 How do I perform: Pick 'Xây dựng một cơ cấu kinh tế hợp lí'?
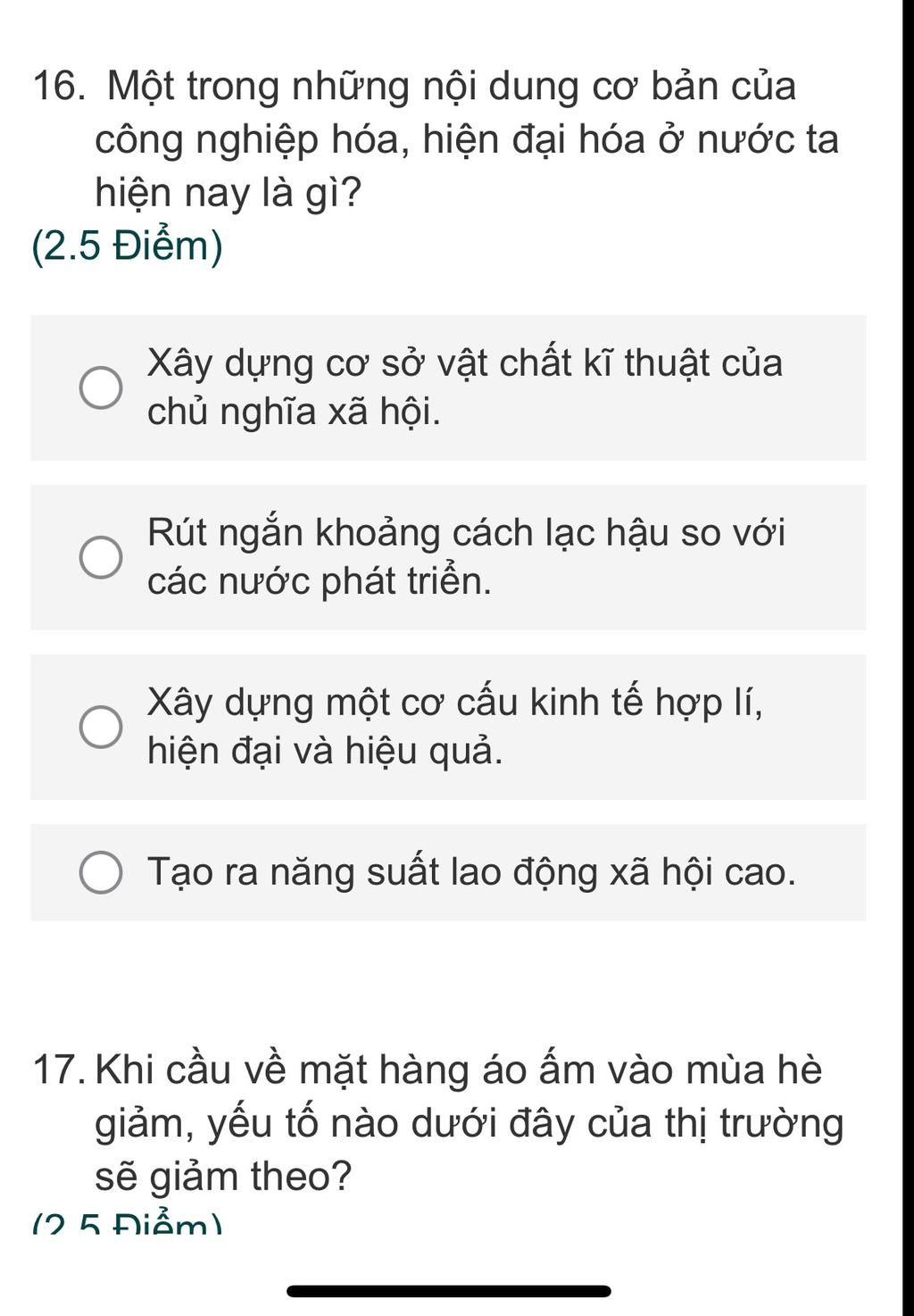click(102, 727)
